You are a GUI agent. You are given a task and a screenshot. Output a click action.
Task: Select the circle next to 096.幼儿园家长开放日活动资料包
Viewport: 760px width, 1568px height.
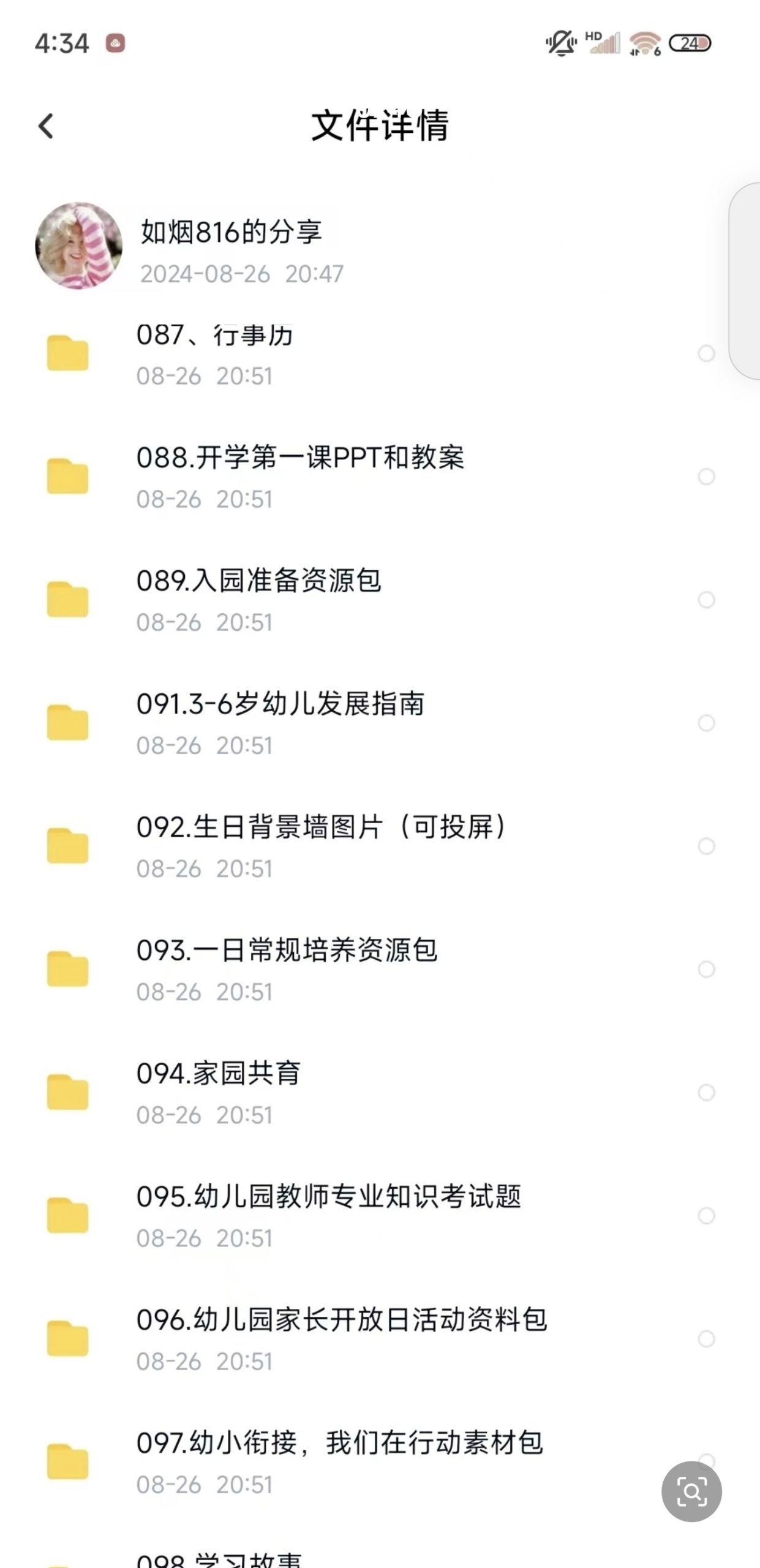[x=706, y=1338]
